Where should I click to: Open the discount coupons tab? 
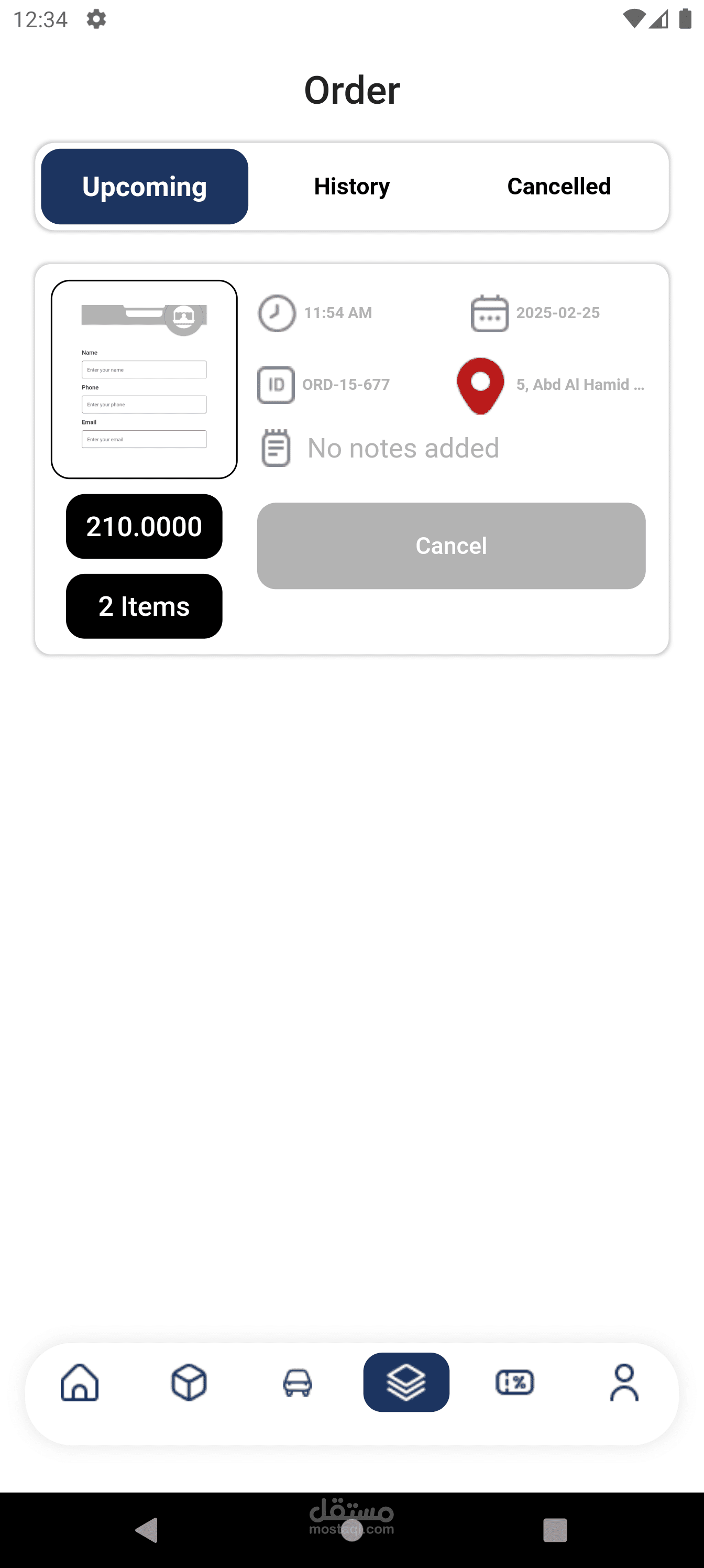(515, 1382)
